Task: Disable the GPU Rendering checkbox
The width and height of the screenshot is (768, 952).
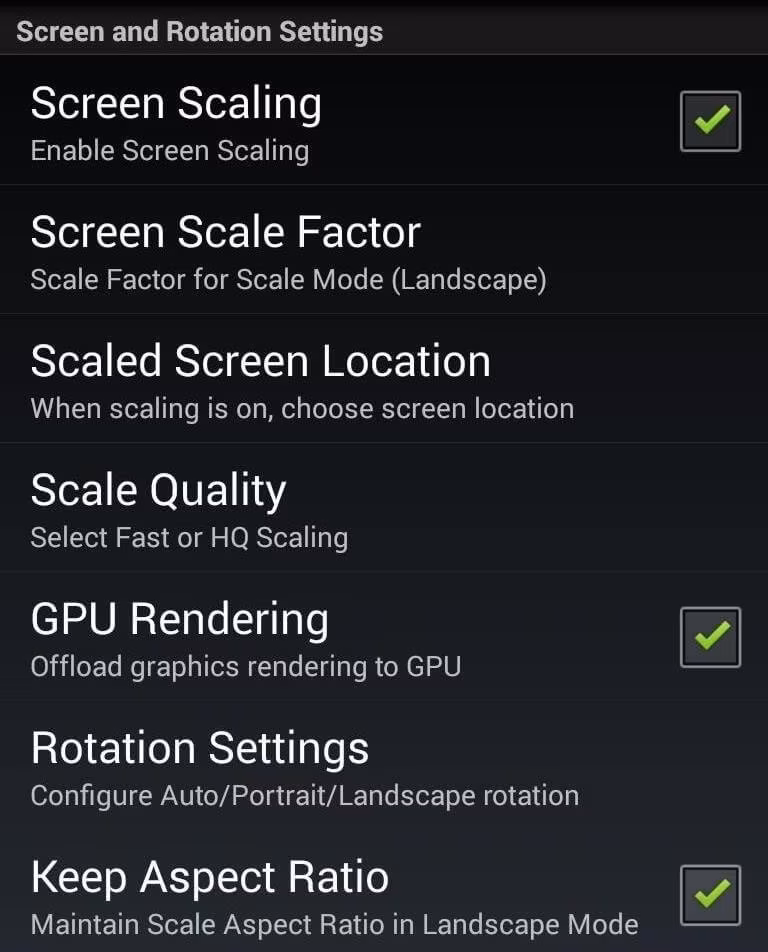Action: click(710, 637)
